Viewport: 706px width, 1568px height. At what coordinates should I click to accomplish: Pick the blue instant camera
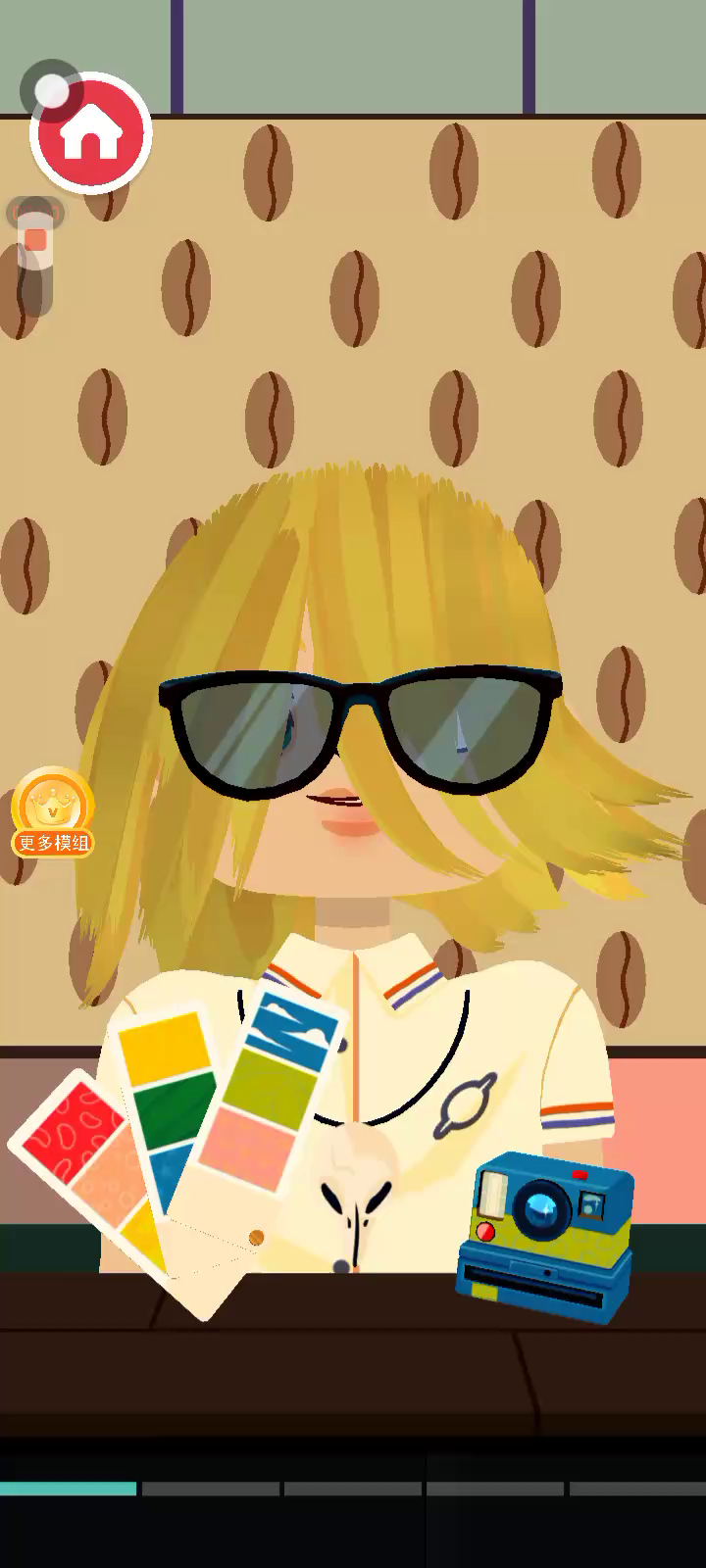545,1237
